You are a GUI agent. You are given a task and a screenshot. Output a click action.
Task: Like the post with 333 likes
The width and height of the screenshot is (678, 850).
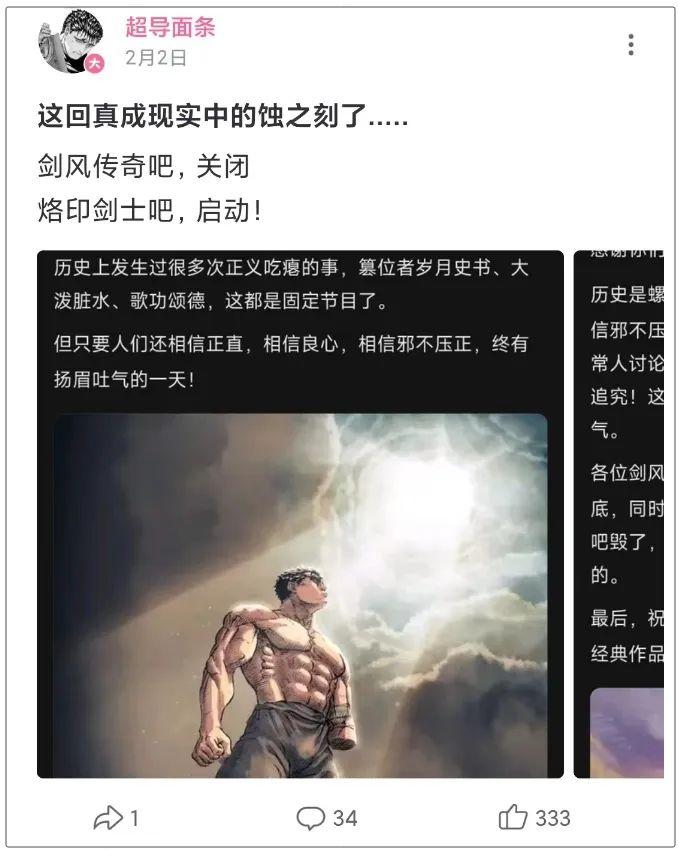[x=534, y=817]
